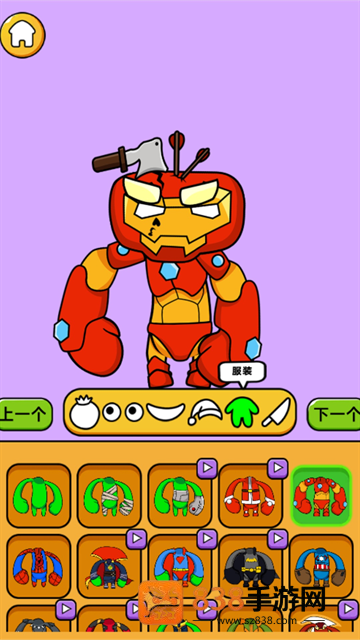
Task: Select the highlighted Iron Man armor costume
Action: pyautogui.click(x=321, y=496)
